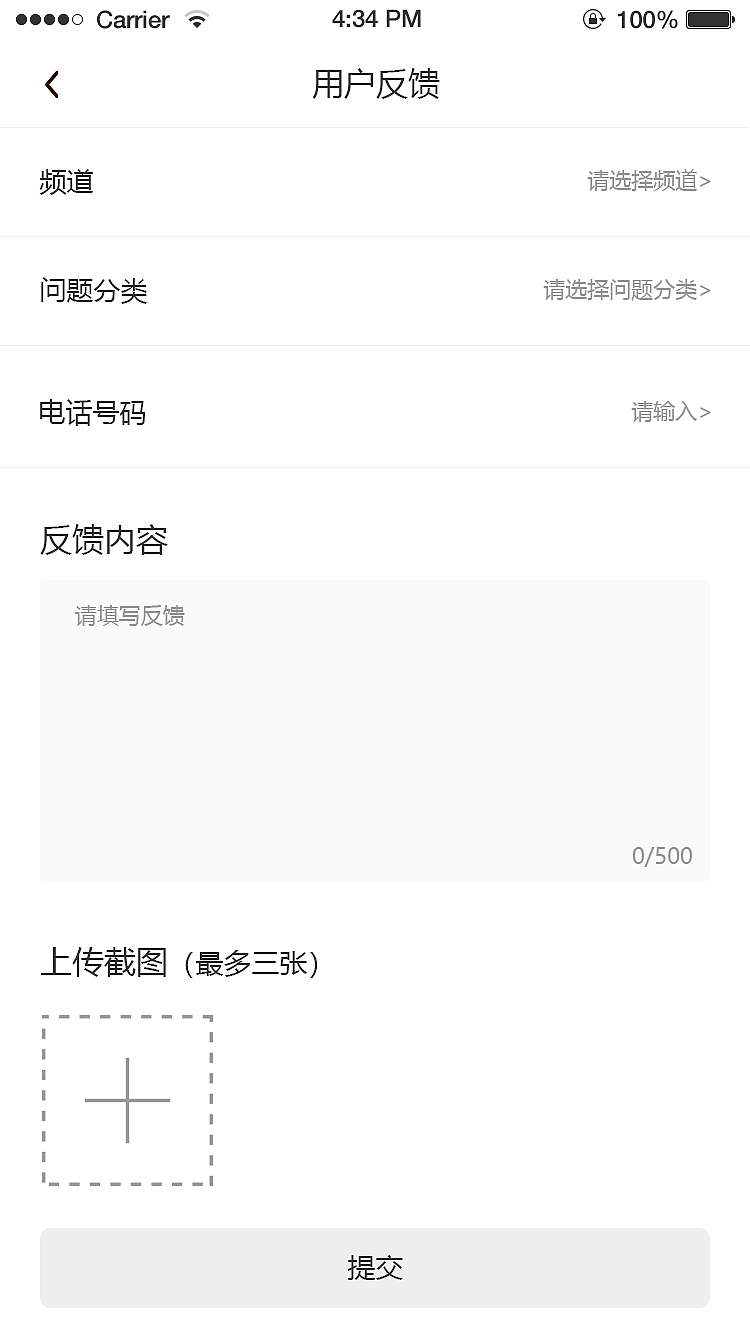Tap the 0/500 character counter
The height and width of the screenshot is (1334, 750).
click(x=662, y=855)
